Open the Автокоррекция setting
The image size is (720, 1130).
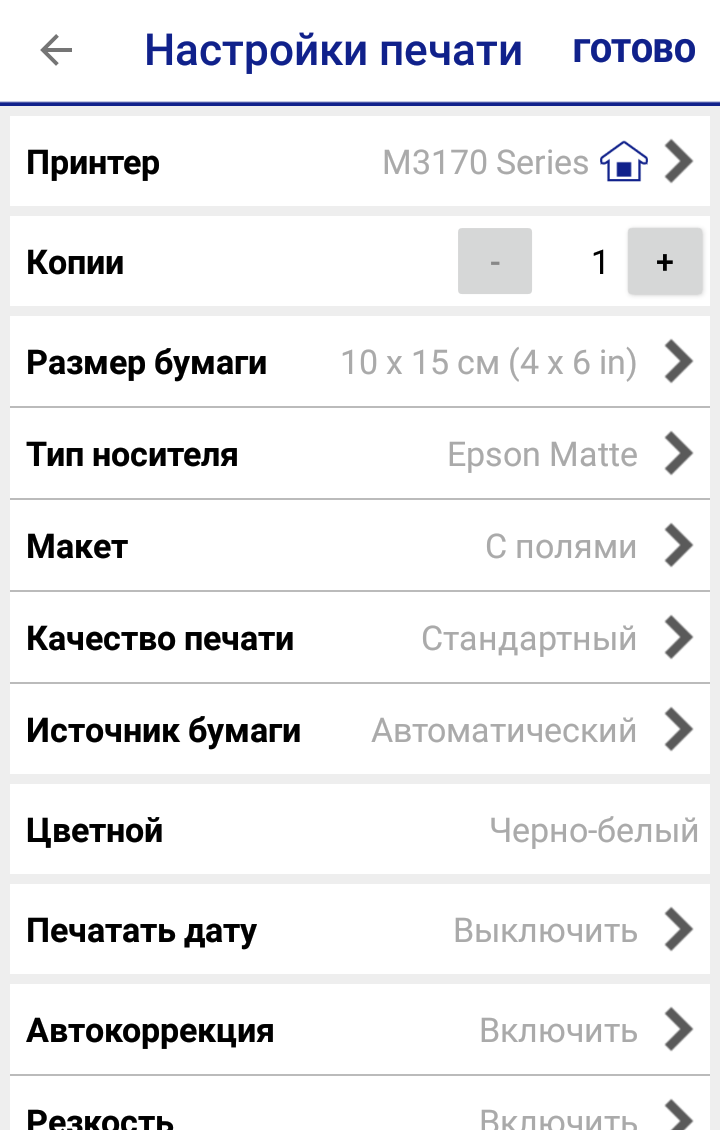point(360,1030)
